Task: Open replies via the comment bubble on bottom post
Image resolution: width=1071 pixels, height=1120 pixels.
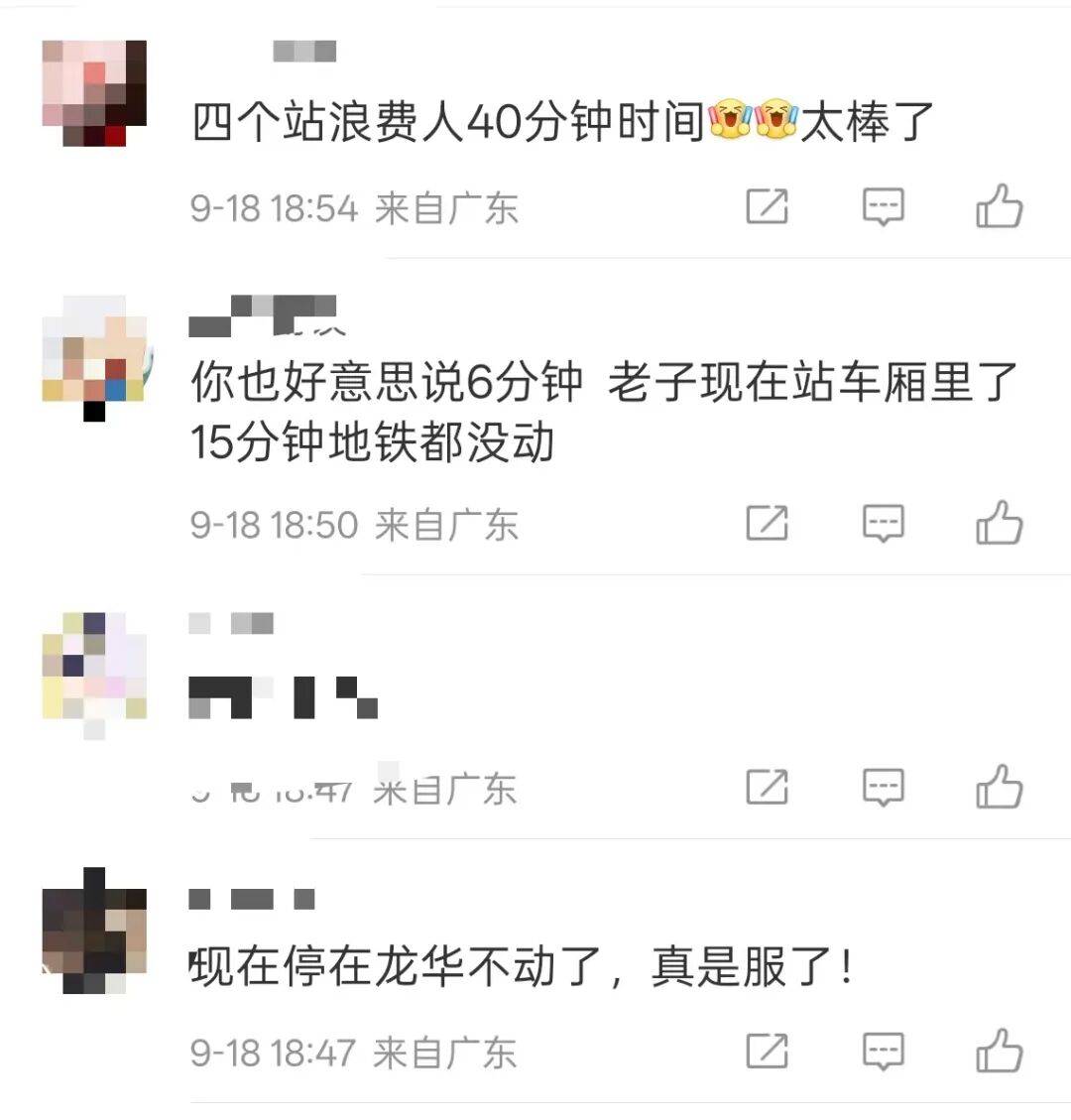Action: point(884,1050)
